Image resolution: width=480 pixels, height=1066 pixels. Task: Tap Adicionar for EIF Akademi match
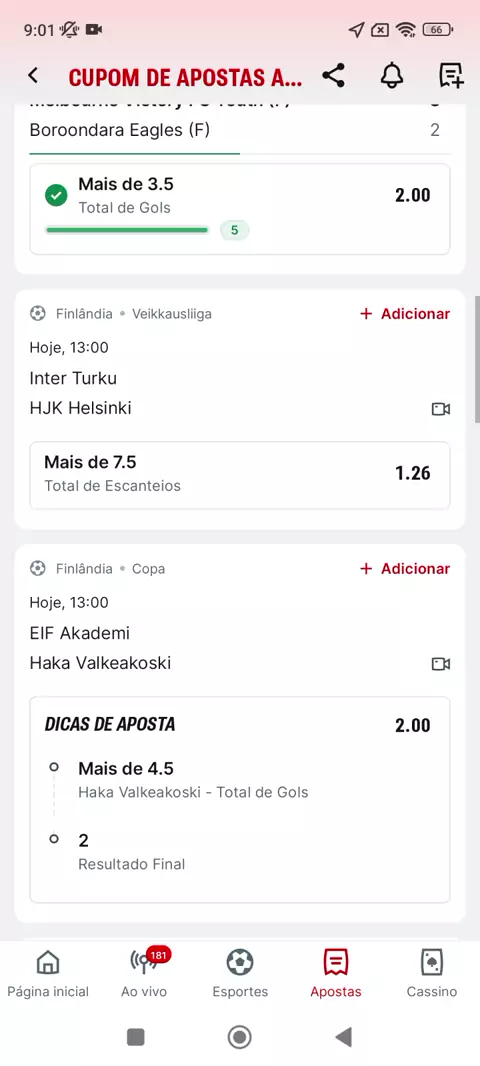pos(405,569)
